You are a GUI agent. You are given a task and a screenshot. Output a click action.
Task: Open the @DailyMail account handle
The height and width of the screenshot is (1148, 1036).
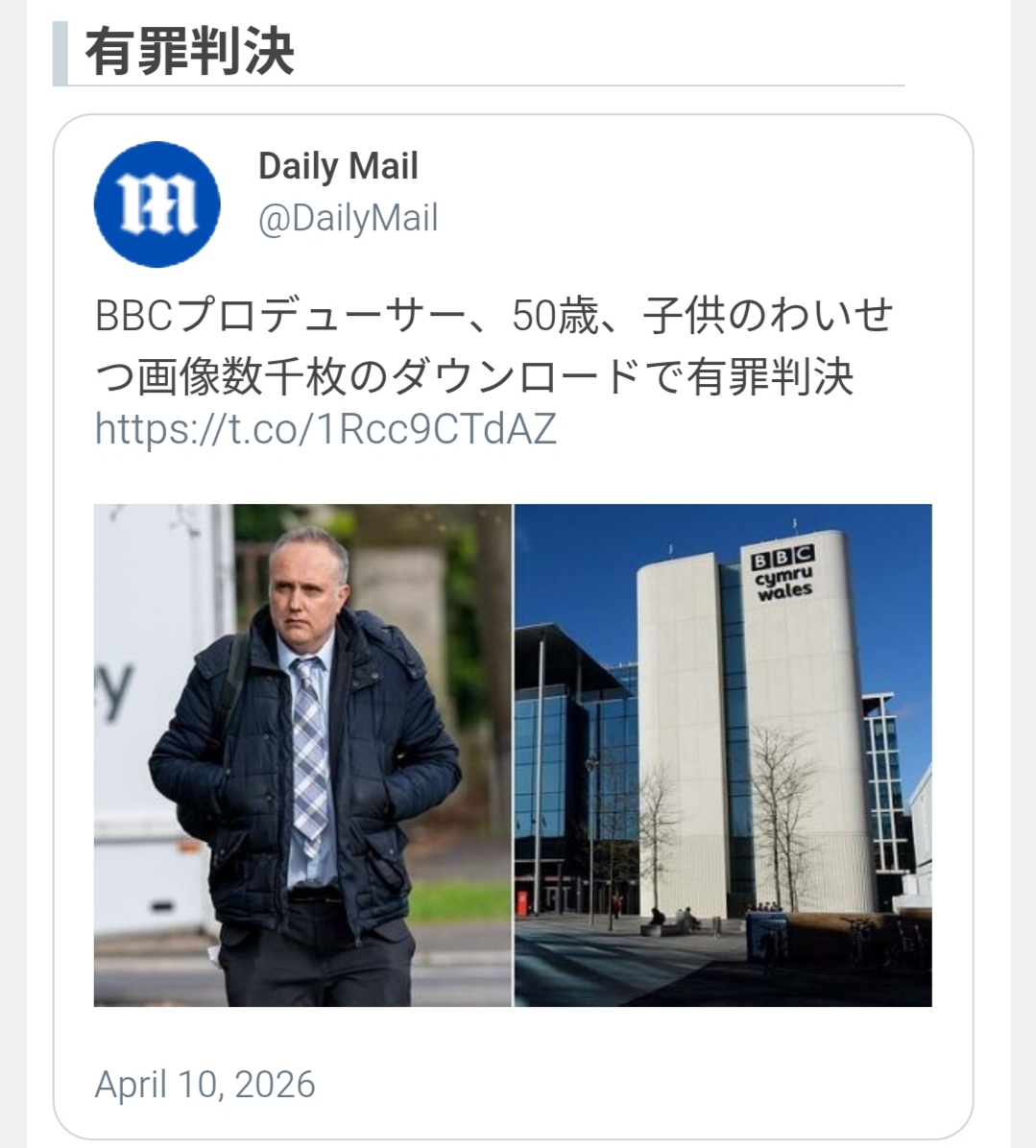[x=348, y=218]
